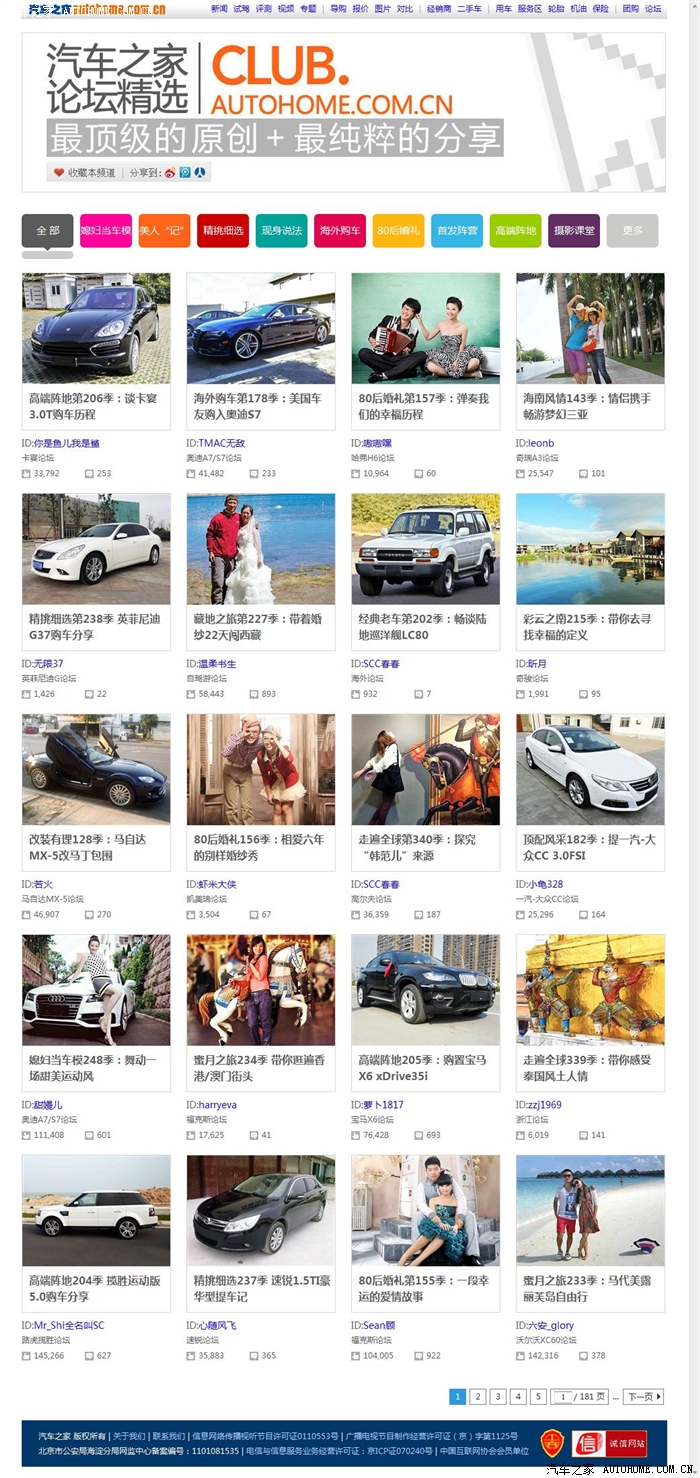Select the 全部 category chip
The height and width of the screenshot is (1478, 700).
tap(48, 230)
